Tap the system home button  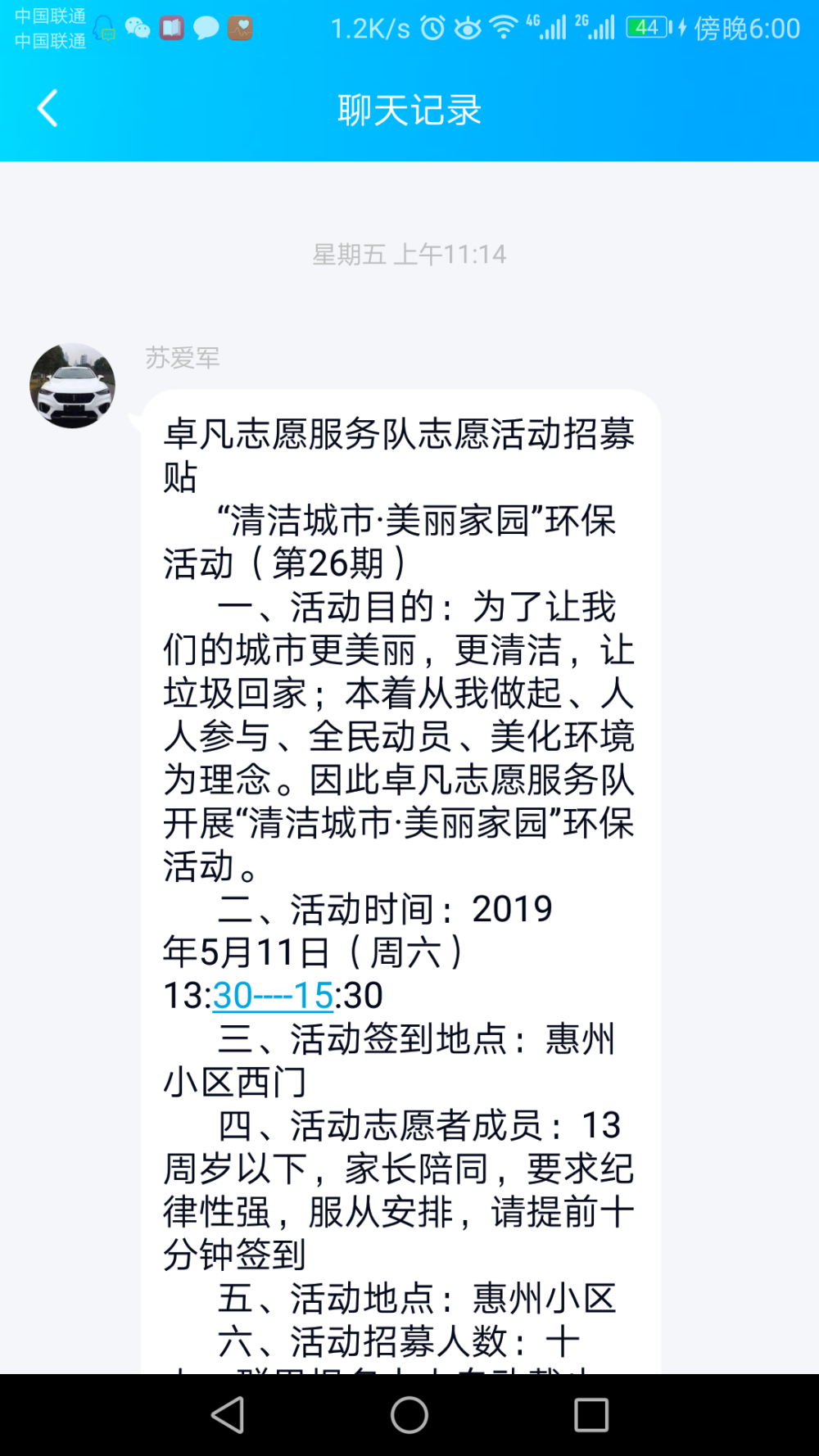[x=409, y=1414]
